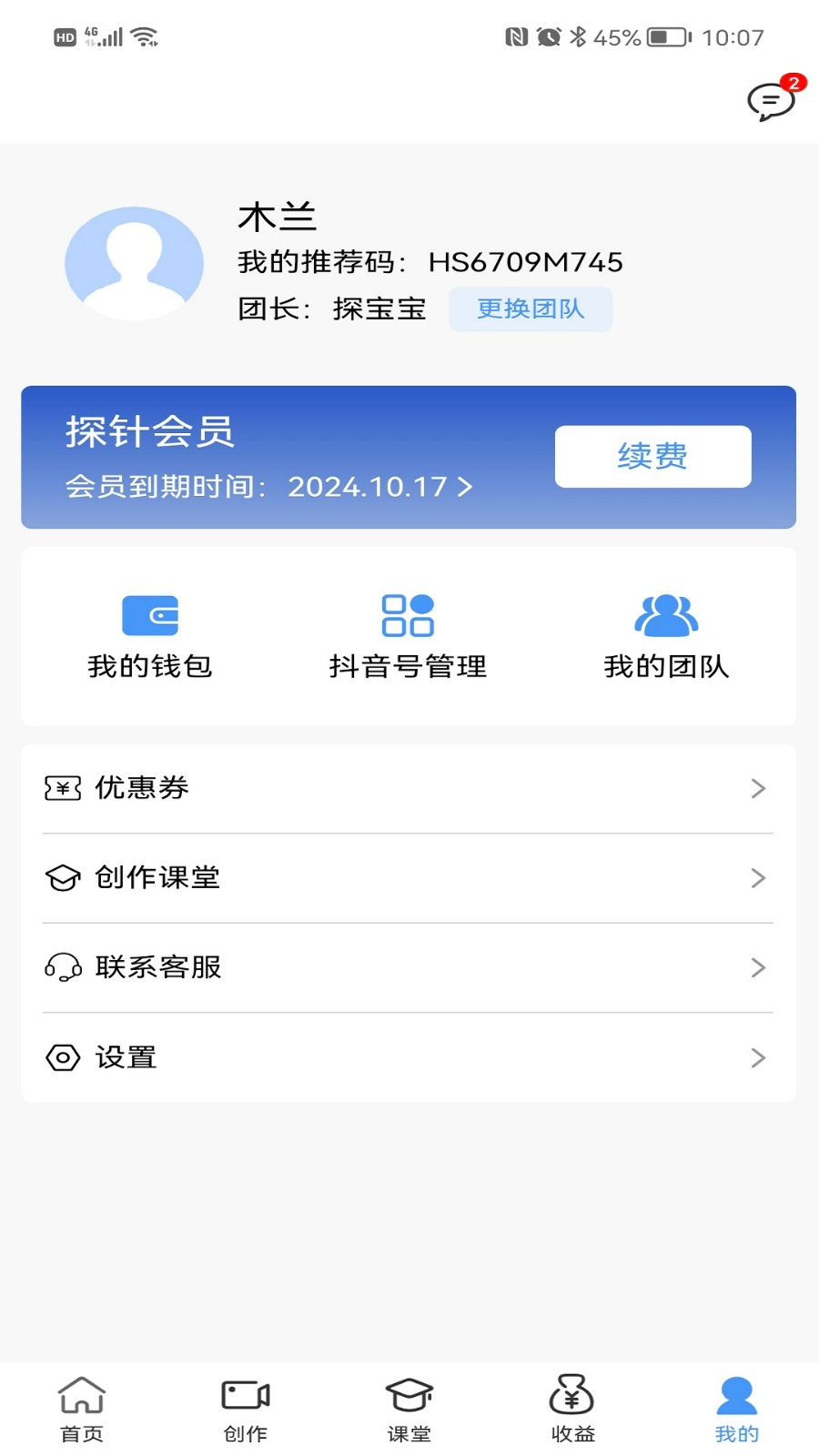Open 我的钱包 wallet
This screenshot has width=819, height=1456.
(150, 637)
